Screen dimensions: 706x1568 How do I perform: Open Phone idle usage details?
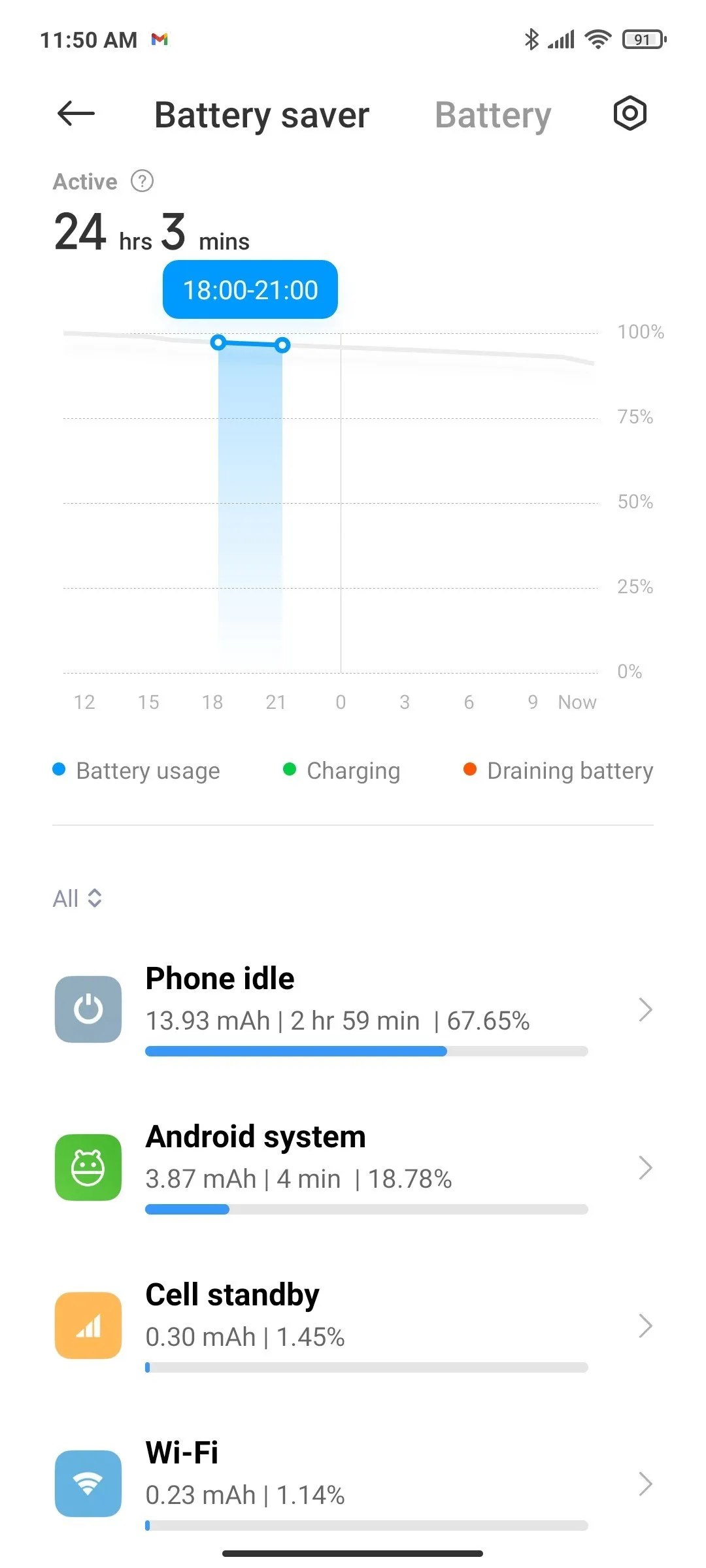[353, 1009]
